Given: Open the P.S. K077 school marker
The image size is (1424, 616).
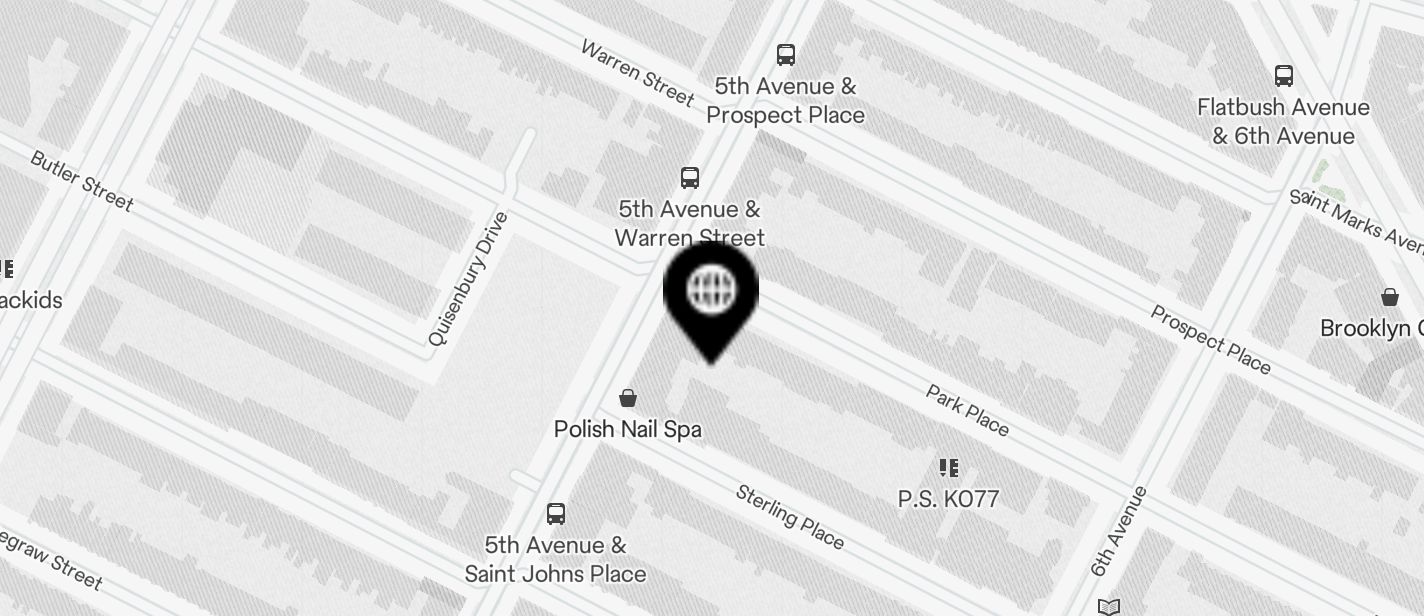Looking at the screenshot, I should [x=949, y=468].
